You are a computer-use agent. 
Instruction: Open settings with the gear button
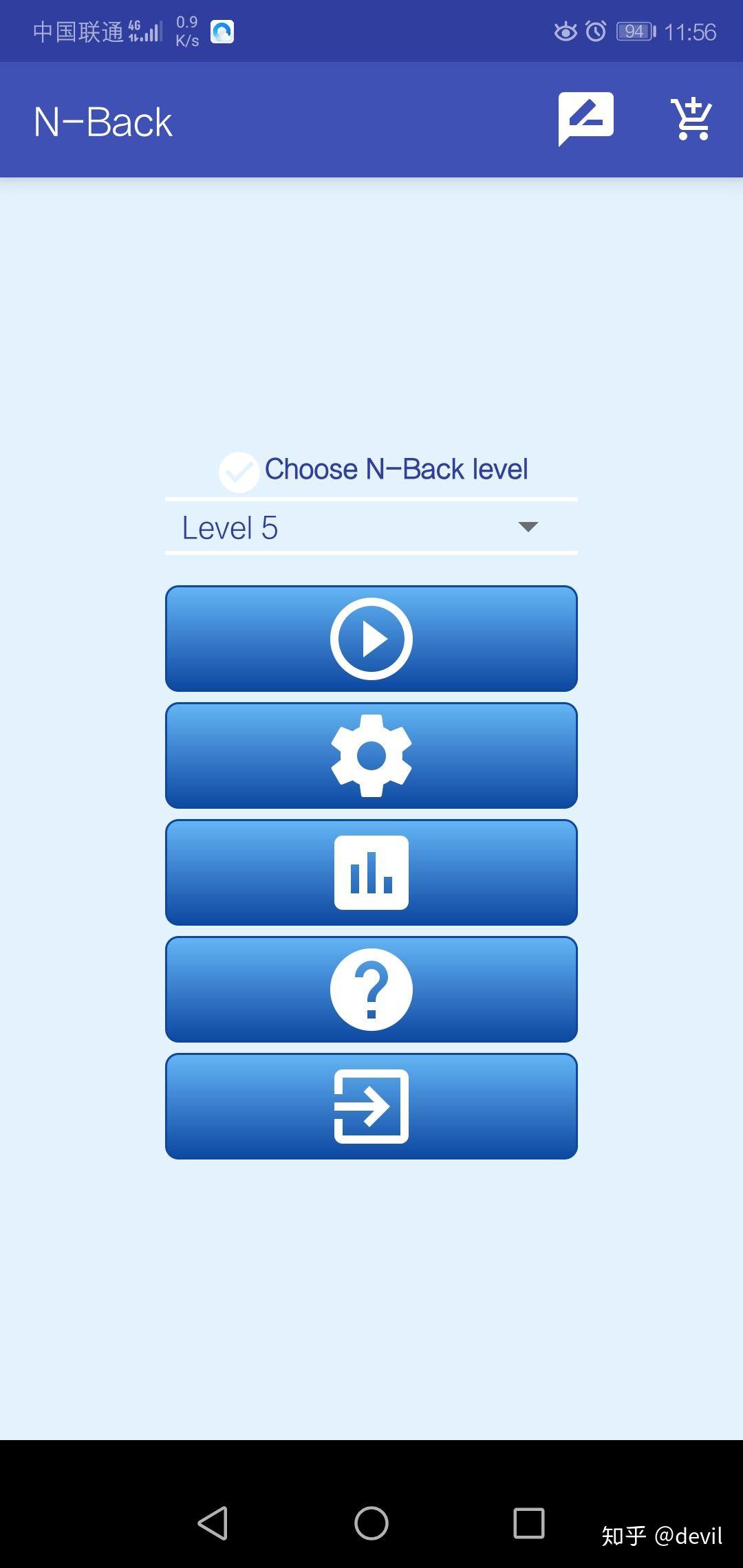click(371, 756)
